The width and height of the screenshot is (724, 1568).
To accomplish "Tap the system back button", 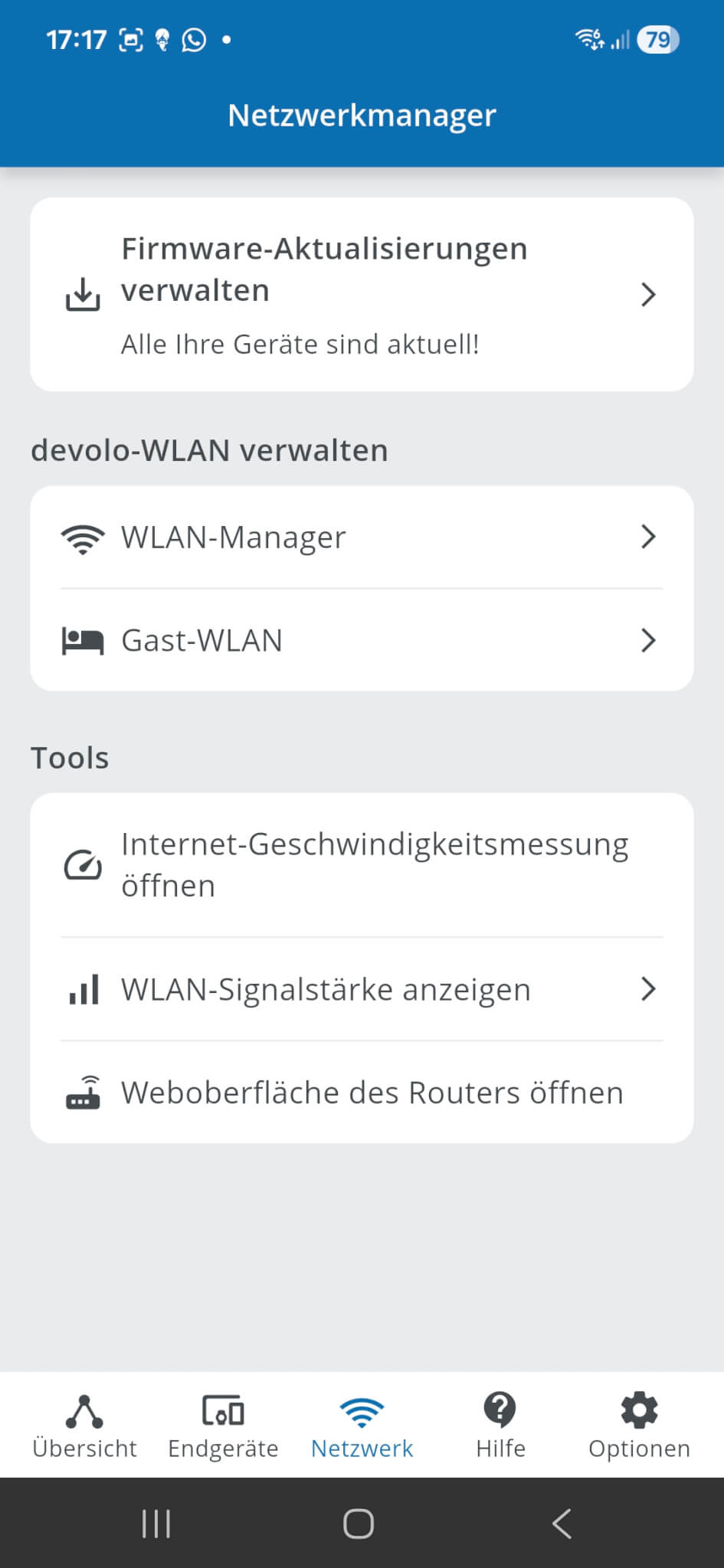I will 562,1524.
